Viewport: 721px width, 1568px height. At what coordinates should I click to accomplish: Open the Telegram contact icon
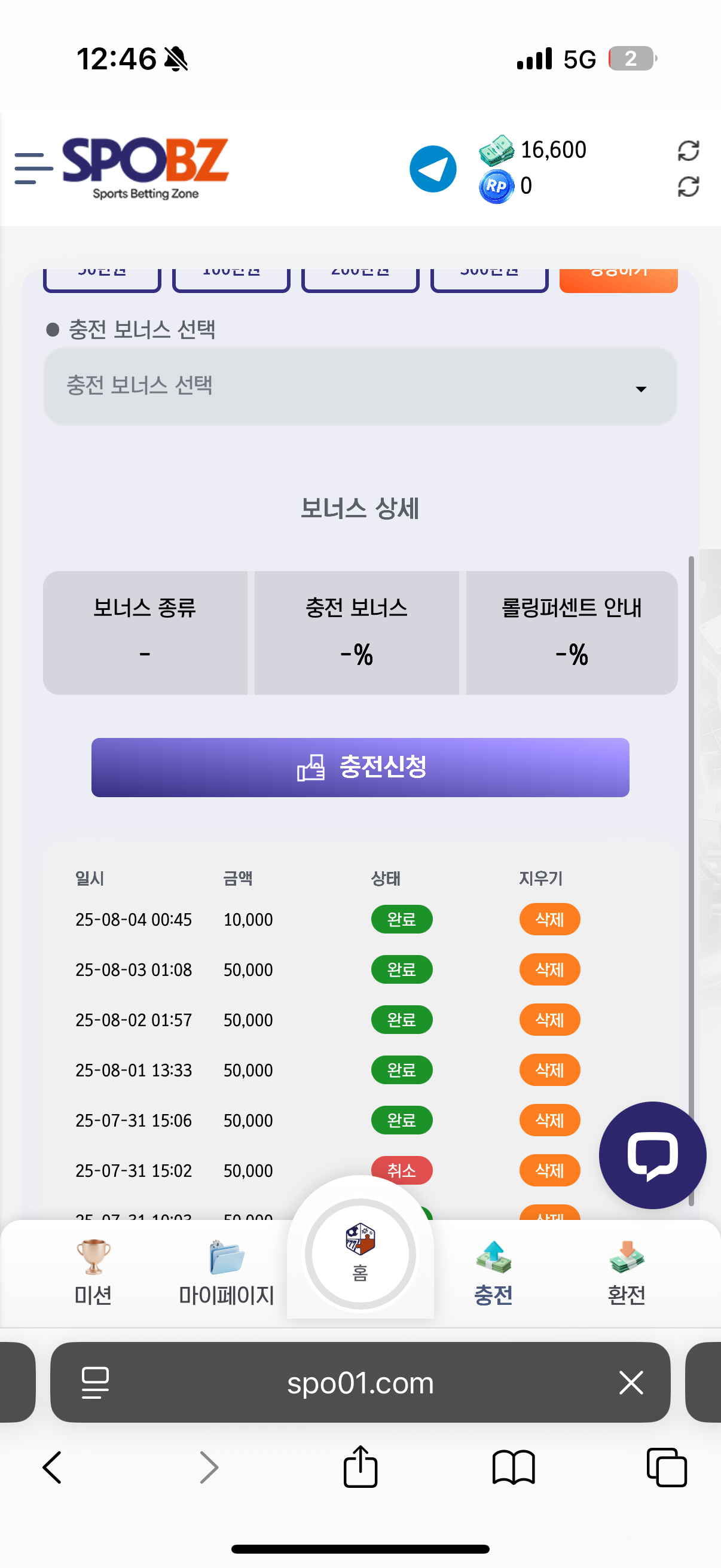click(x=433, y=169)
